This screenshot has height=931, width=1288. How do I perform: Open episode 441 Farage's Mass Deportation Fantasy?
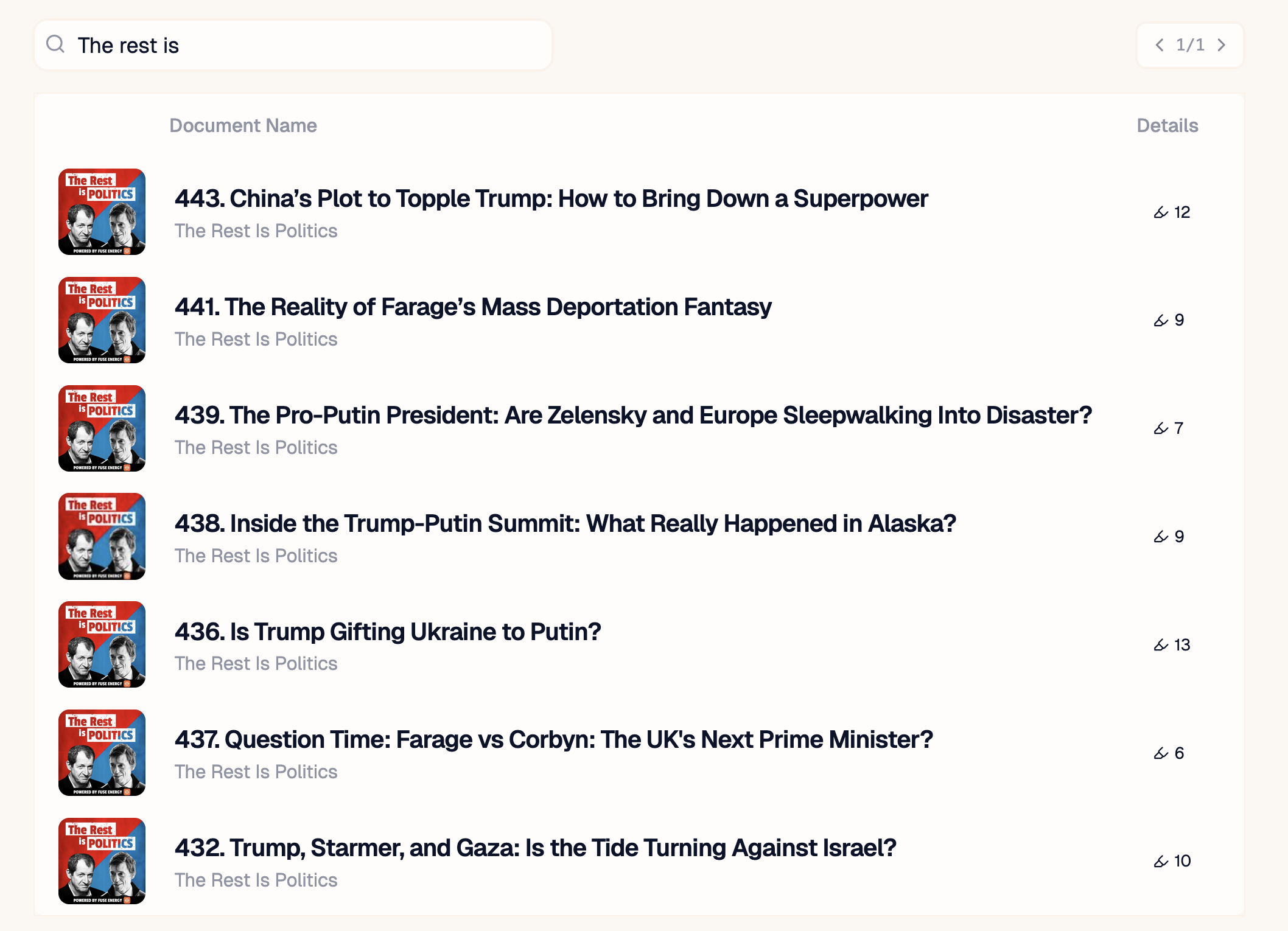pos(472,307)
